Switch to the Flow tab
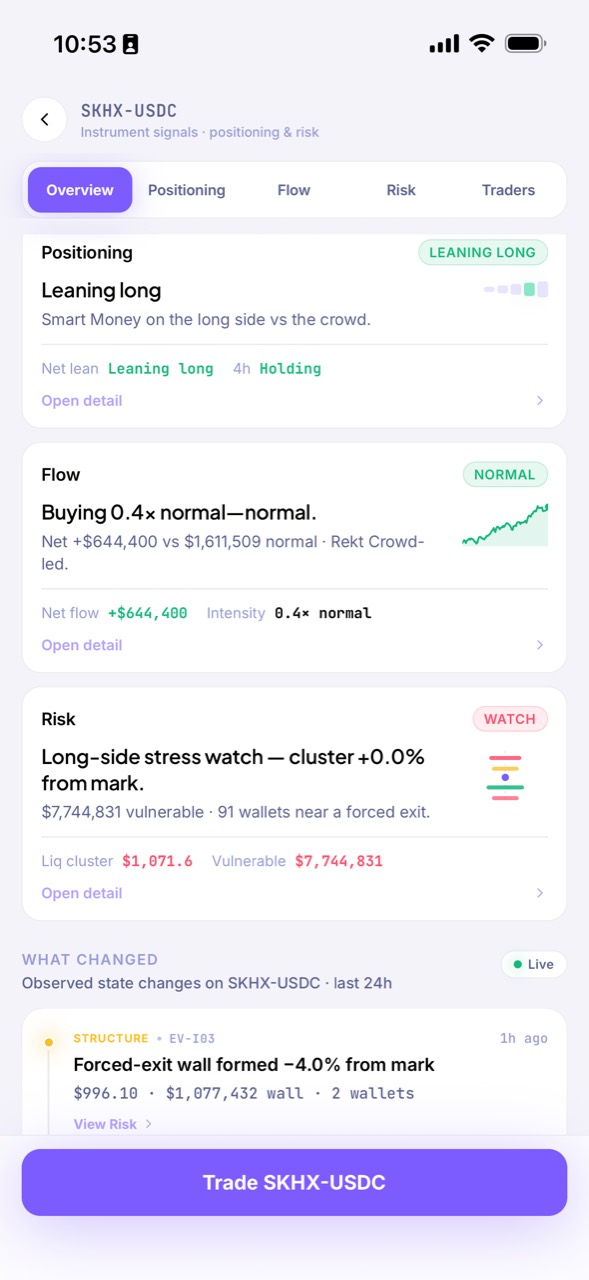Image resolution: width=589 pixels, height=1280 pixels. 294,190
